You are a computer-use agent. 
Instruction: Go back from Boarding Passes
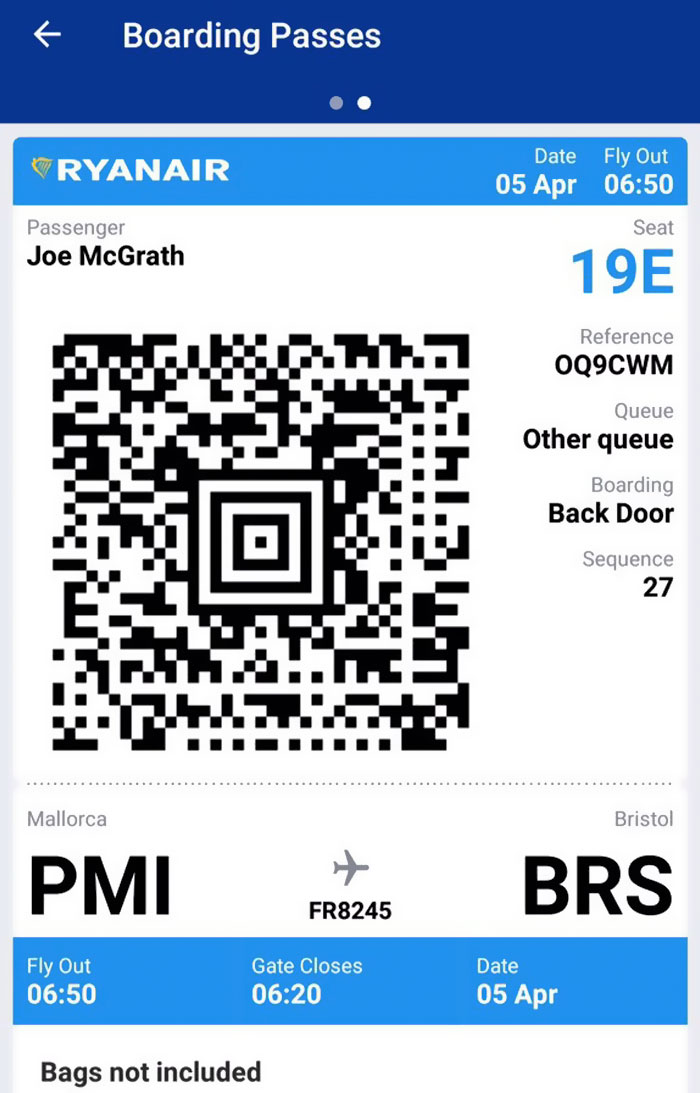point(47,35)
